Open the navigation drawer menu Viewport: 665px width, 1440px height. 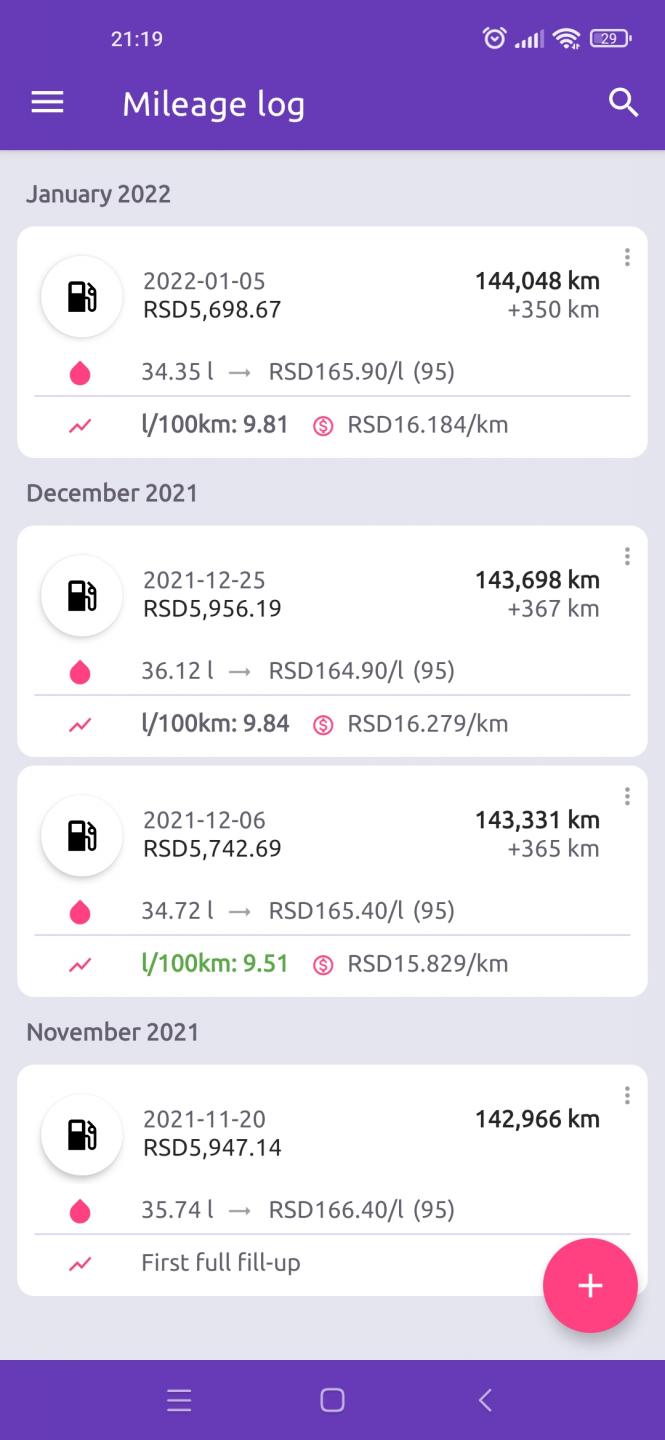[47, 103]
